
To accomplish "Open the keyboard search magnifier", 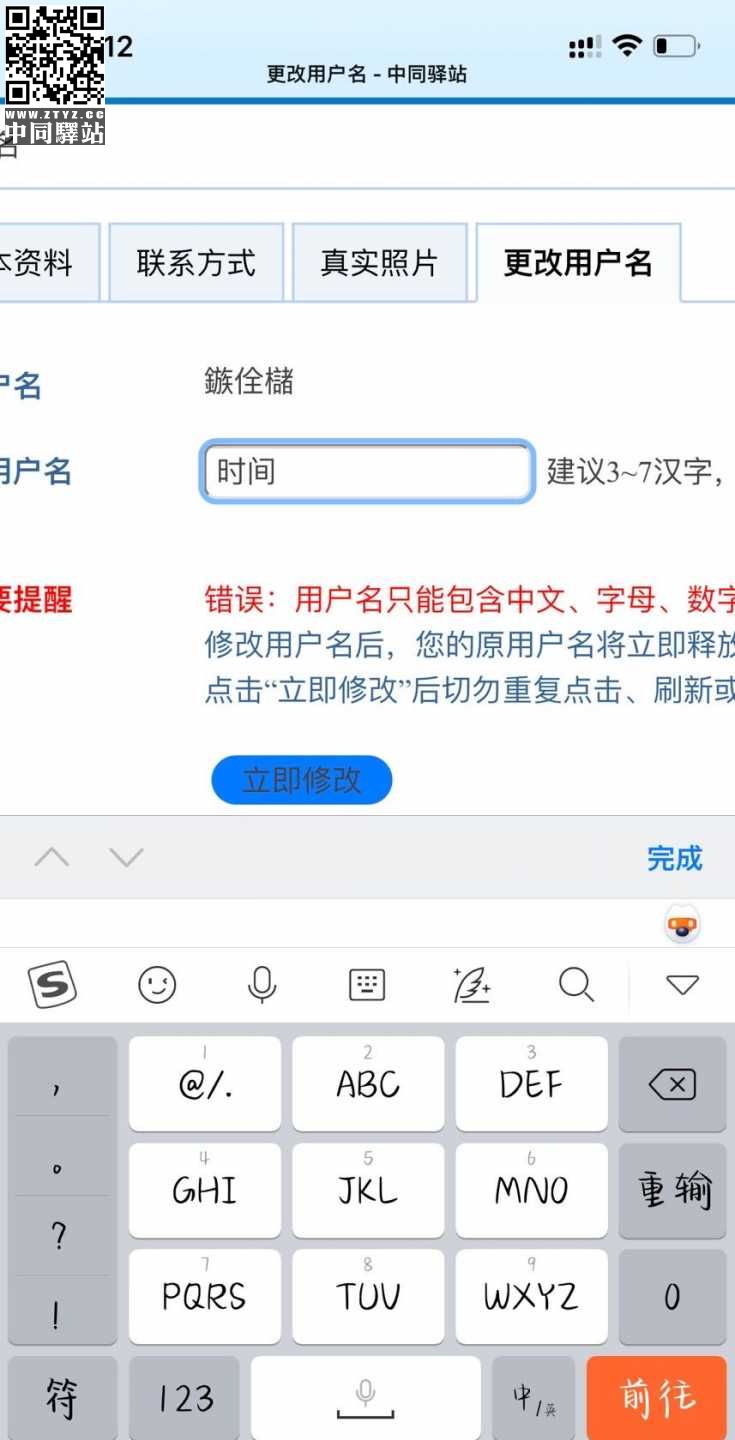I will [x=576, y=986].
